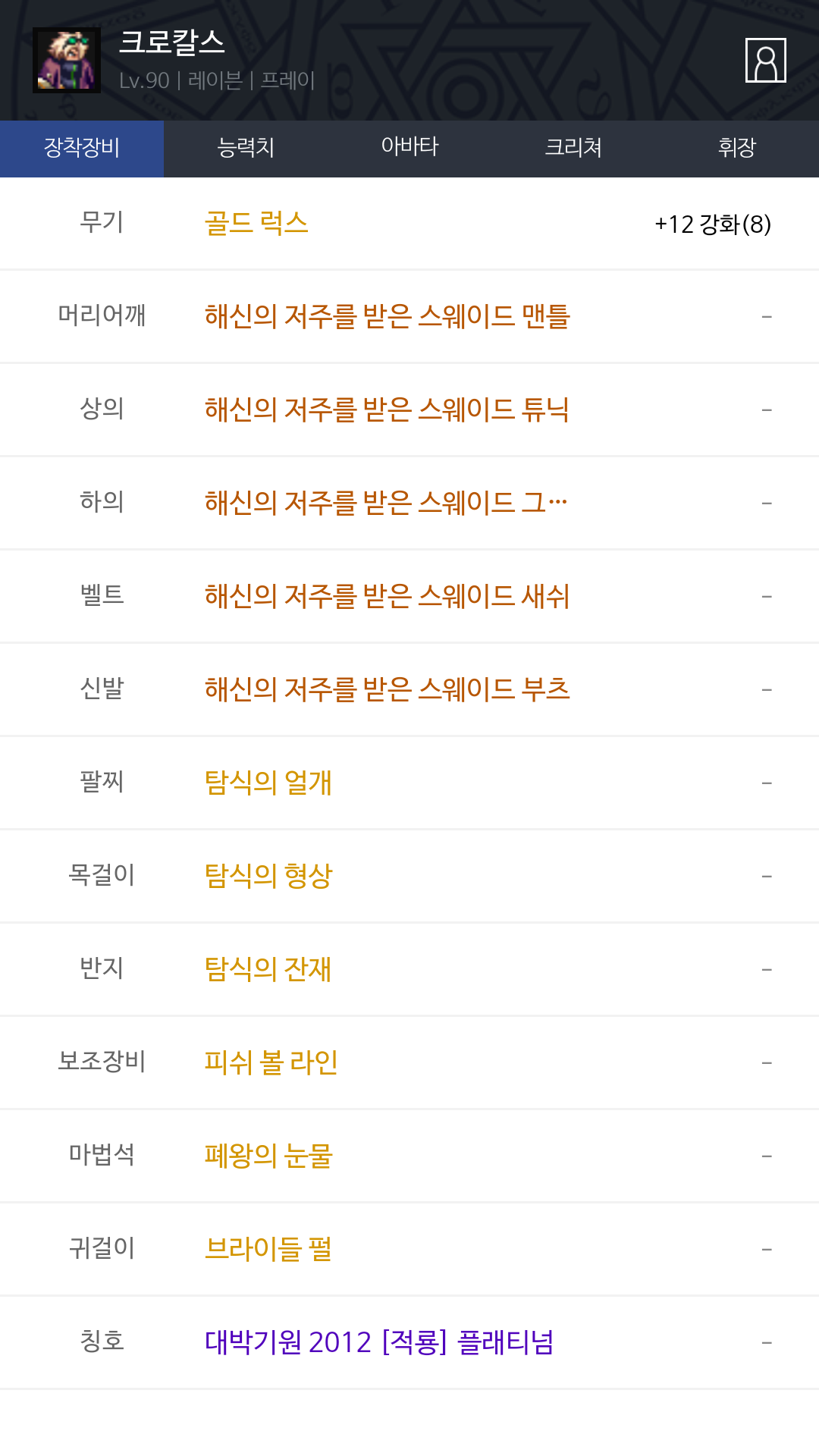View 해신의 저주를 받은 스웨이드 맨틀 details
819x1456 pixels.
pyautogui.click(x=387, y=316)
